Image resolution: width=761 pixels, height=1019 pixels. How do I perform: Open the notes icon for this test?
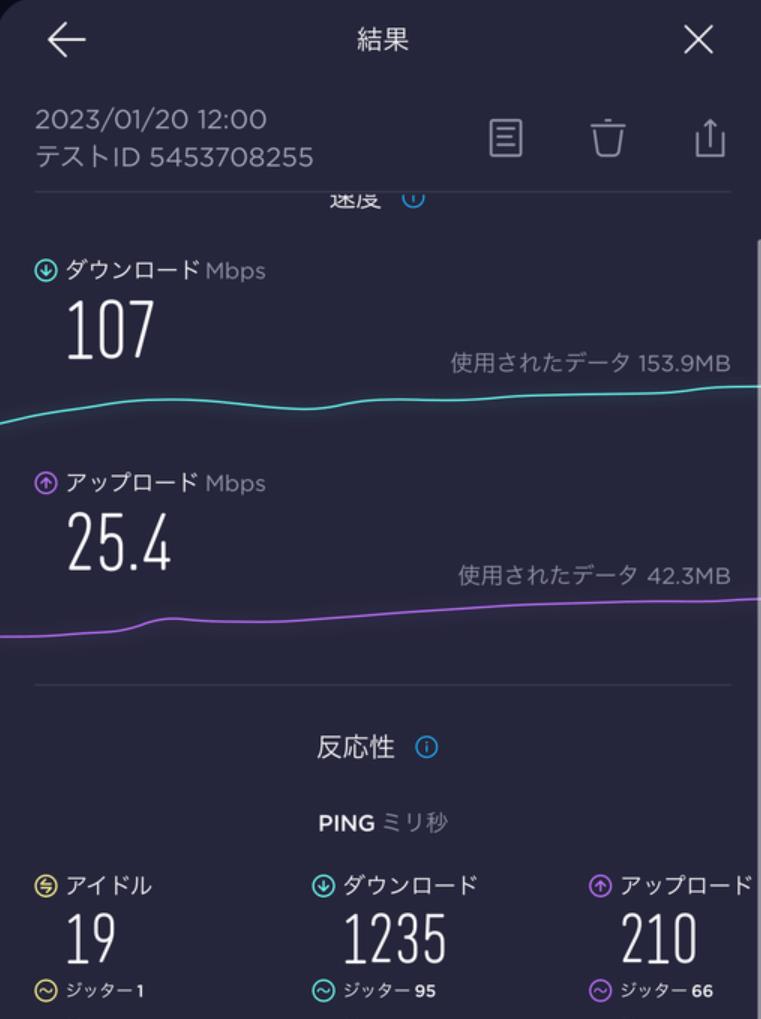click(506, 138)
